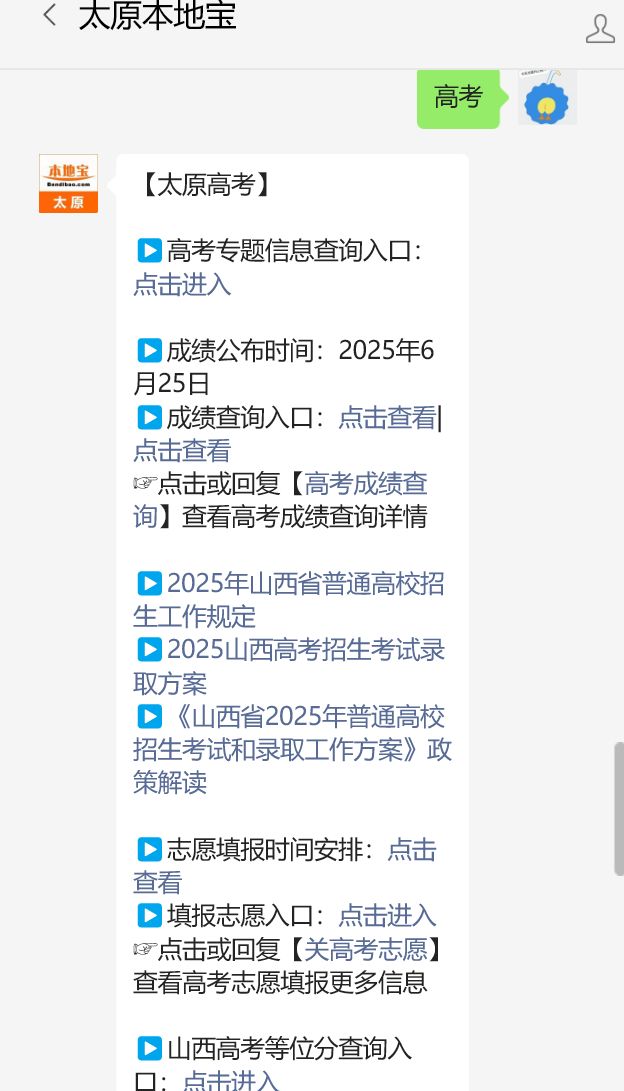
Task: Open the 关高考志愿 link
Action: [366, 949]
